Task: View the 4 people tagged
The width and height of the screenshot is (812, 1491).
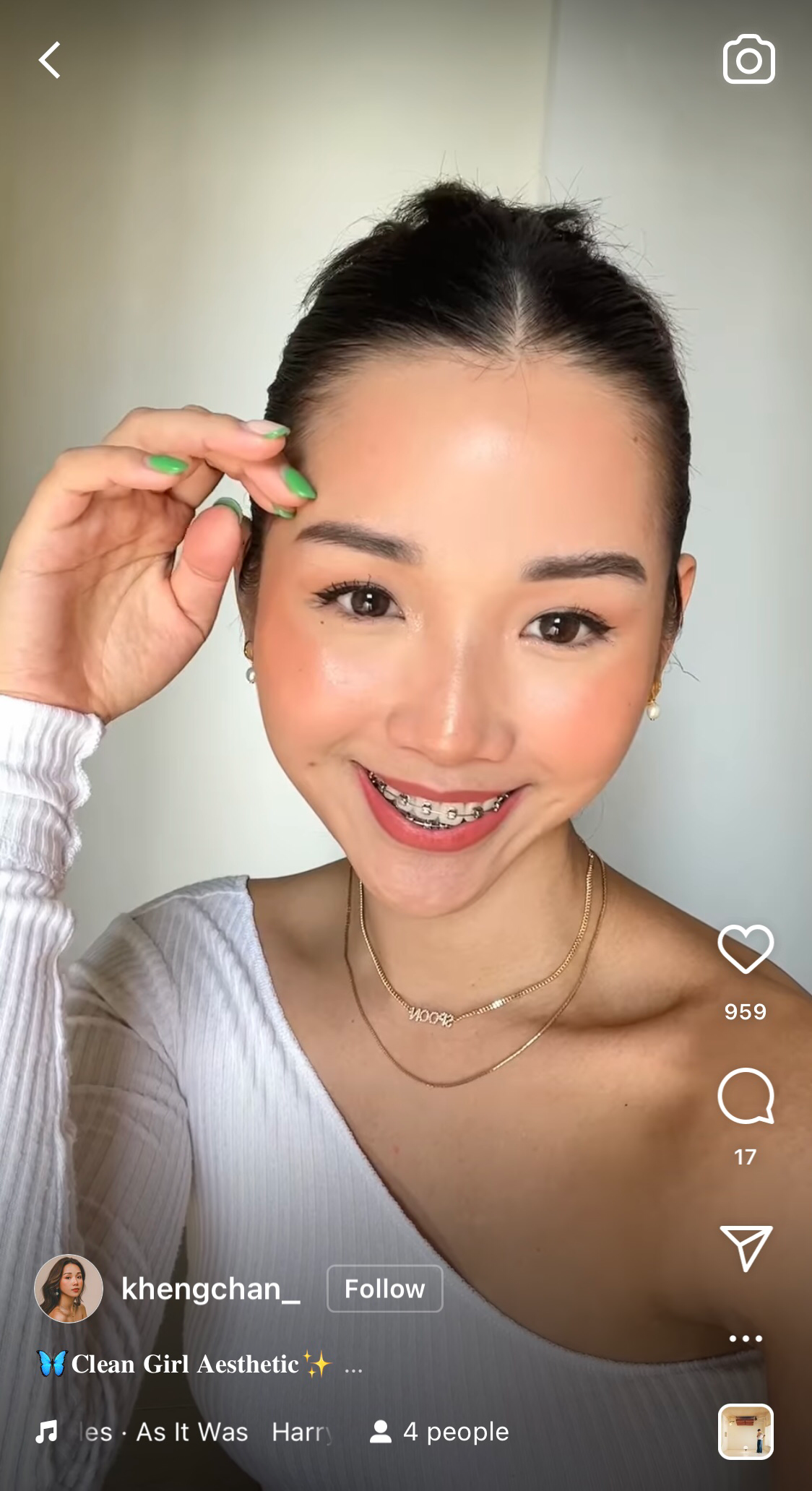Action: 439,1432
